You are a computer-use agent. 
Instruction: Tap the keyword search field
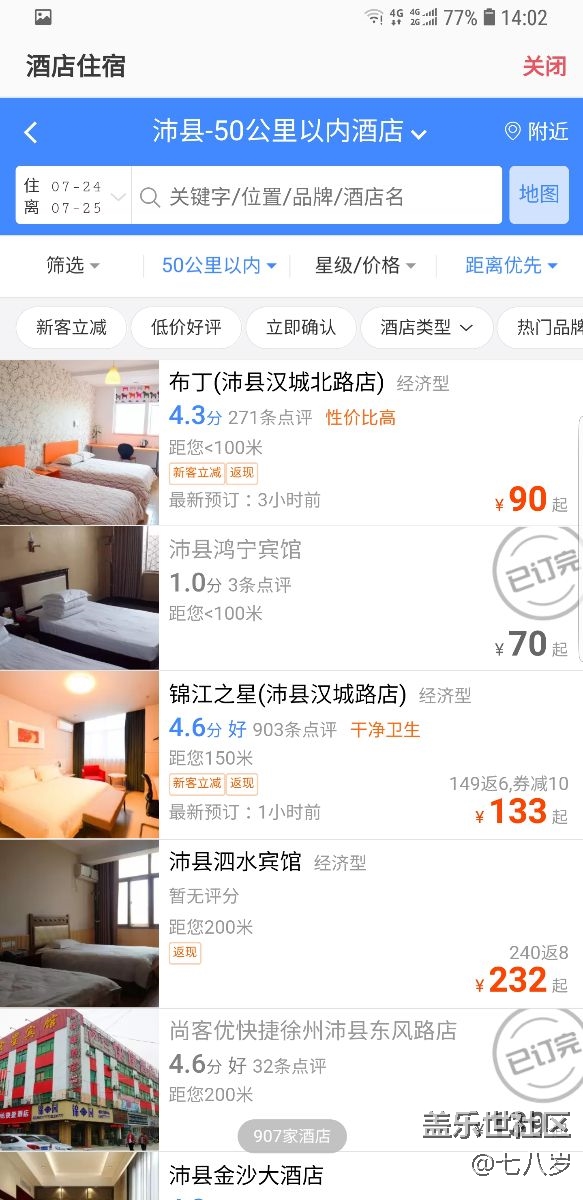click(317, 196)
